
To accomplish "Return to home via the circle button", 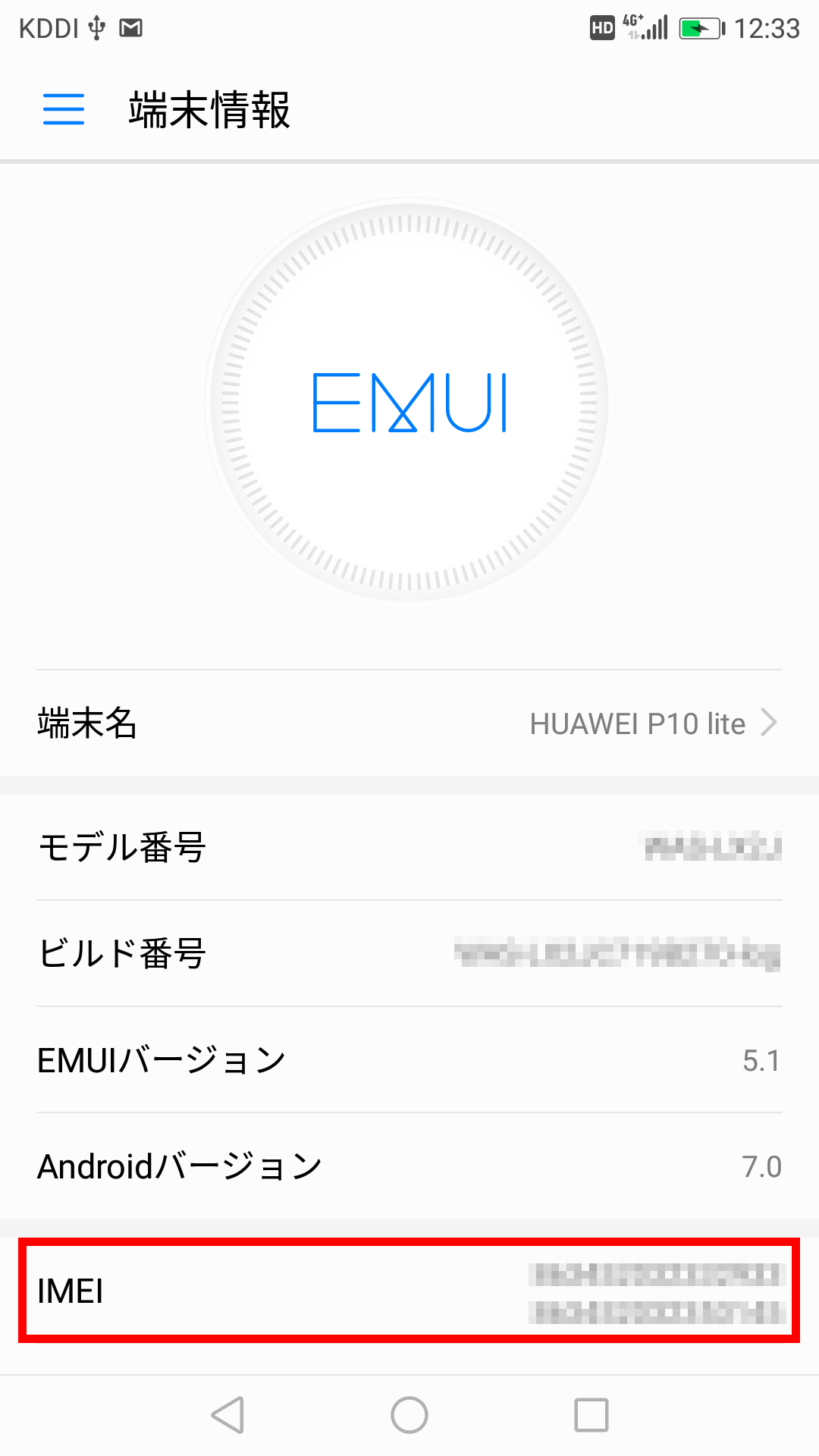I will point(409,1415).
